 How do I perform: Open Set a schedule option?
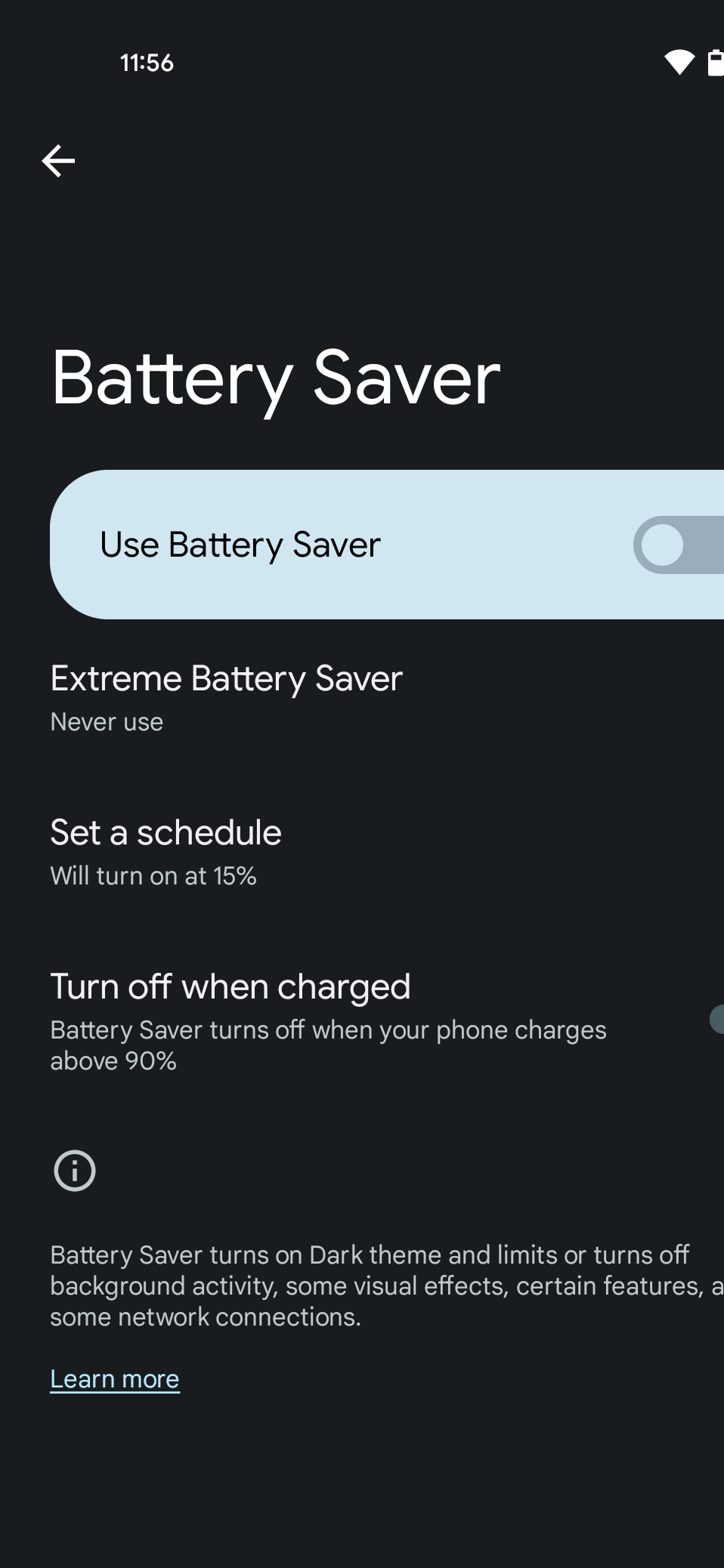(362, 852)
